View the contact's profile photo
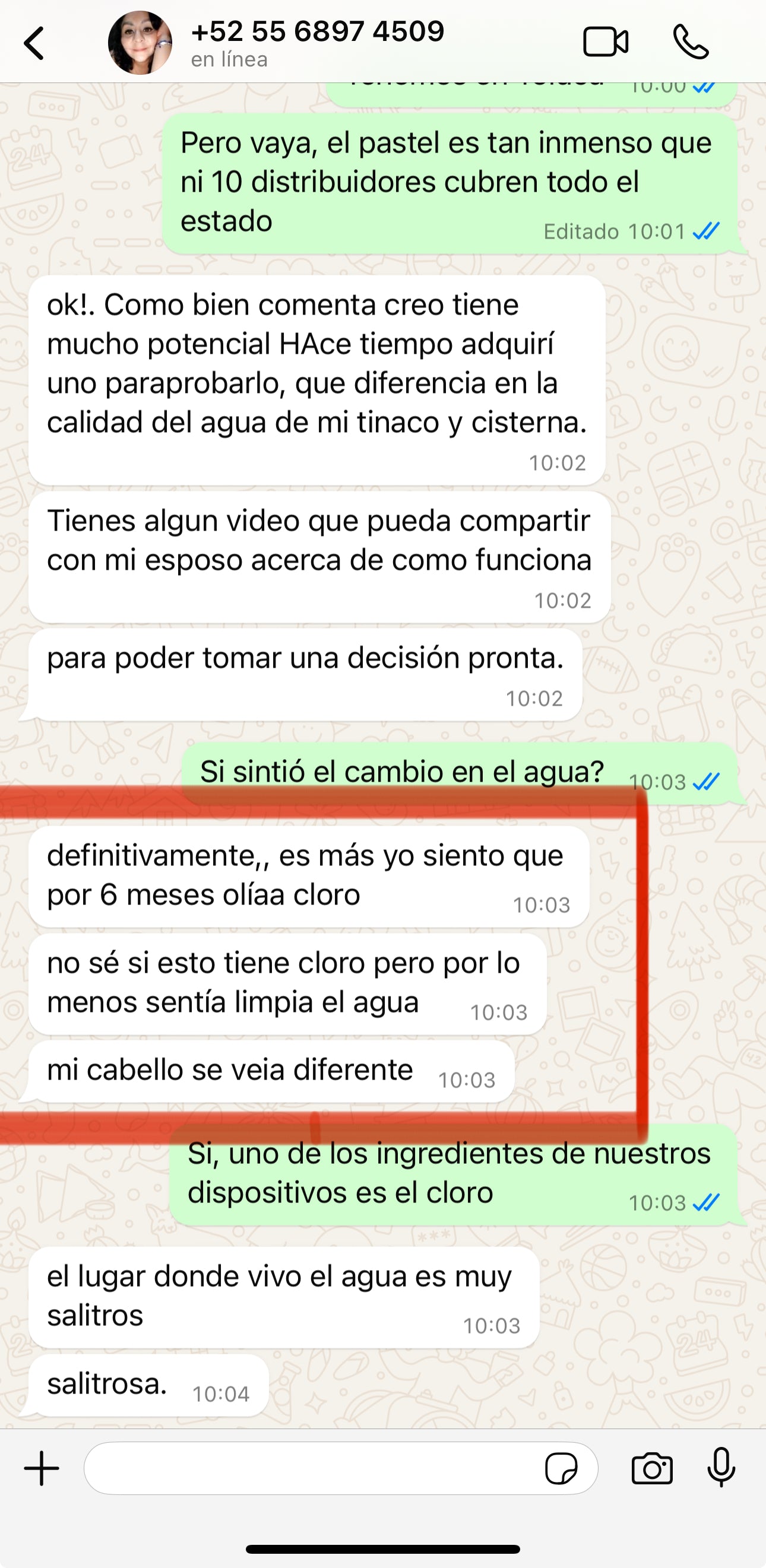The image size is (766, 1568). pyautogui.click(x=140, y=43)
